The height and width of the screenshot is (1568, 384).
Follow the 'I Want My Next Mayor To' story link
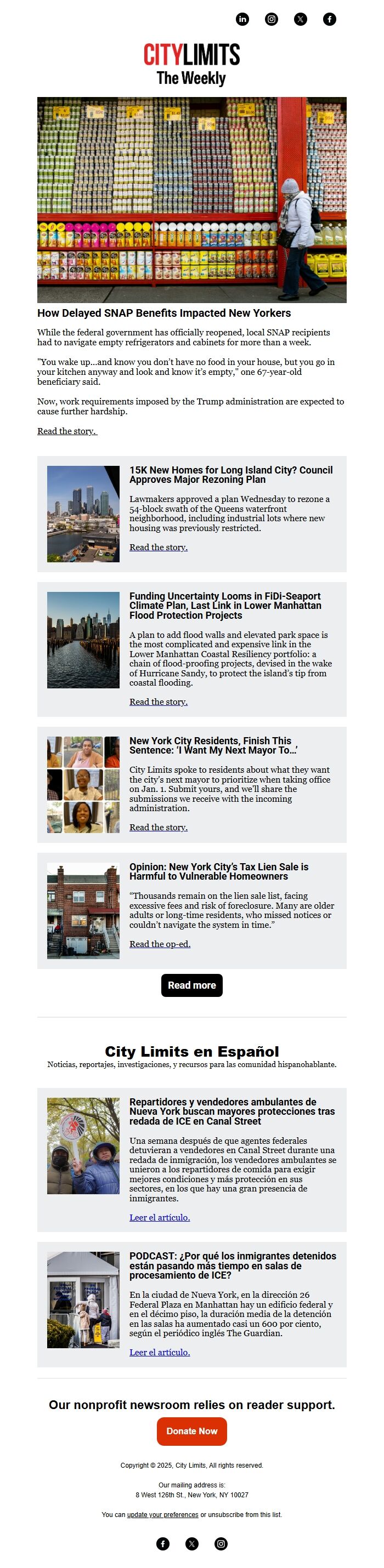pyautogui.click(x=158, y=827)
